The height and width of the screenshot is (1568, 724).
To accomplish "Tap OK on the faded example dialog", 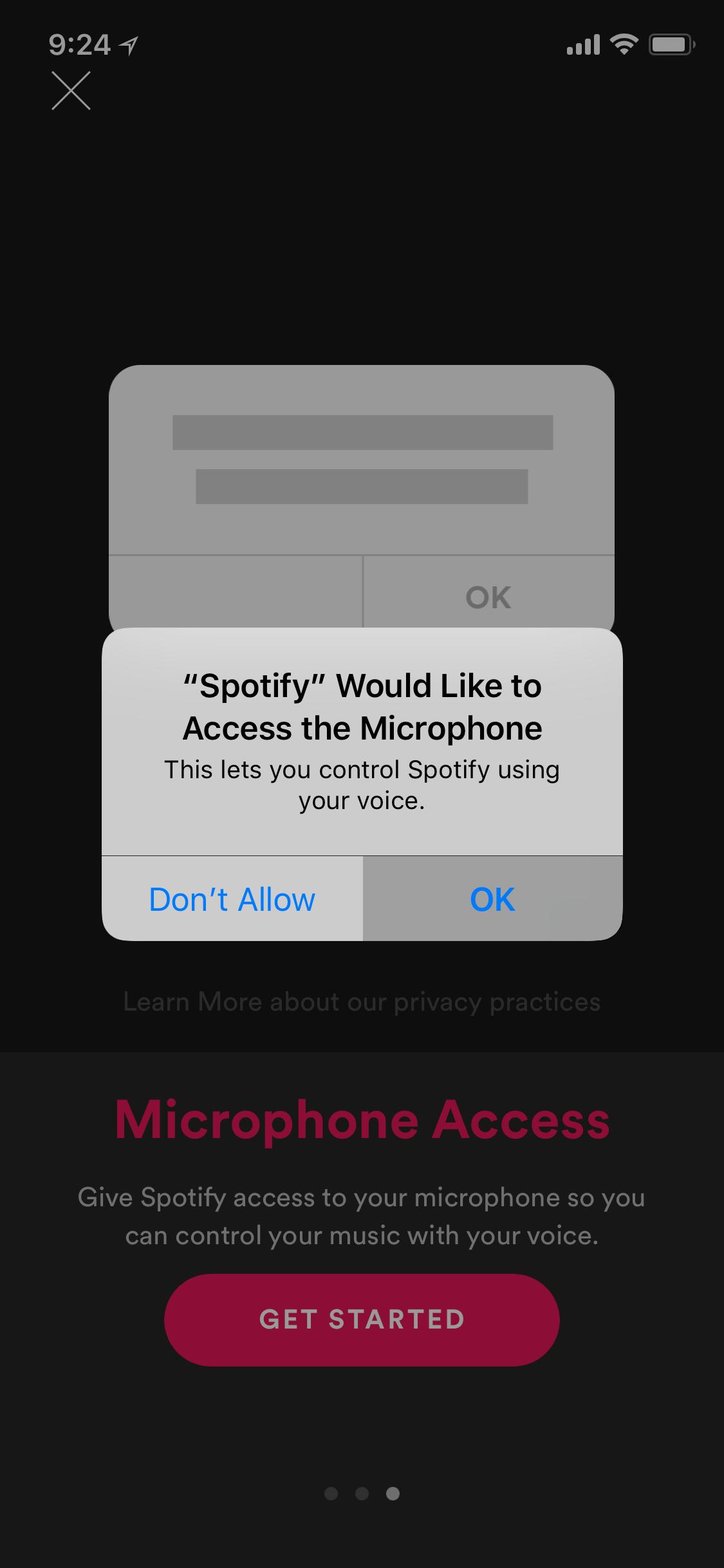I will (488, 597).
